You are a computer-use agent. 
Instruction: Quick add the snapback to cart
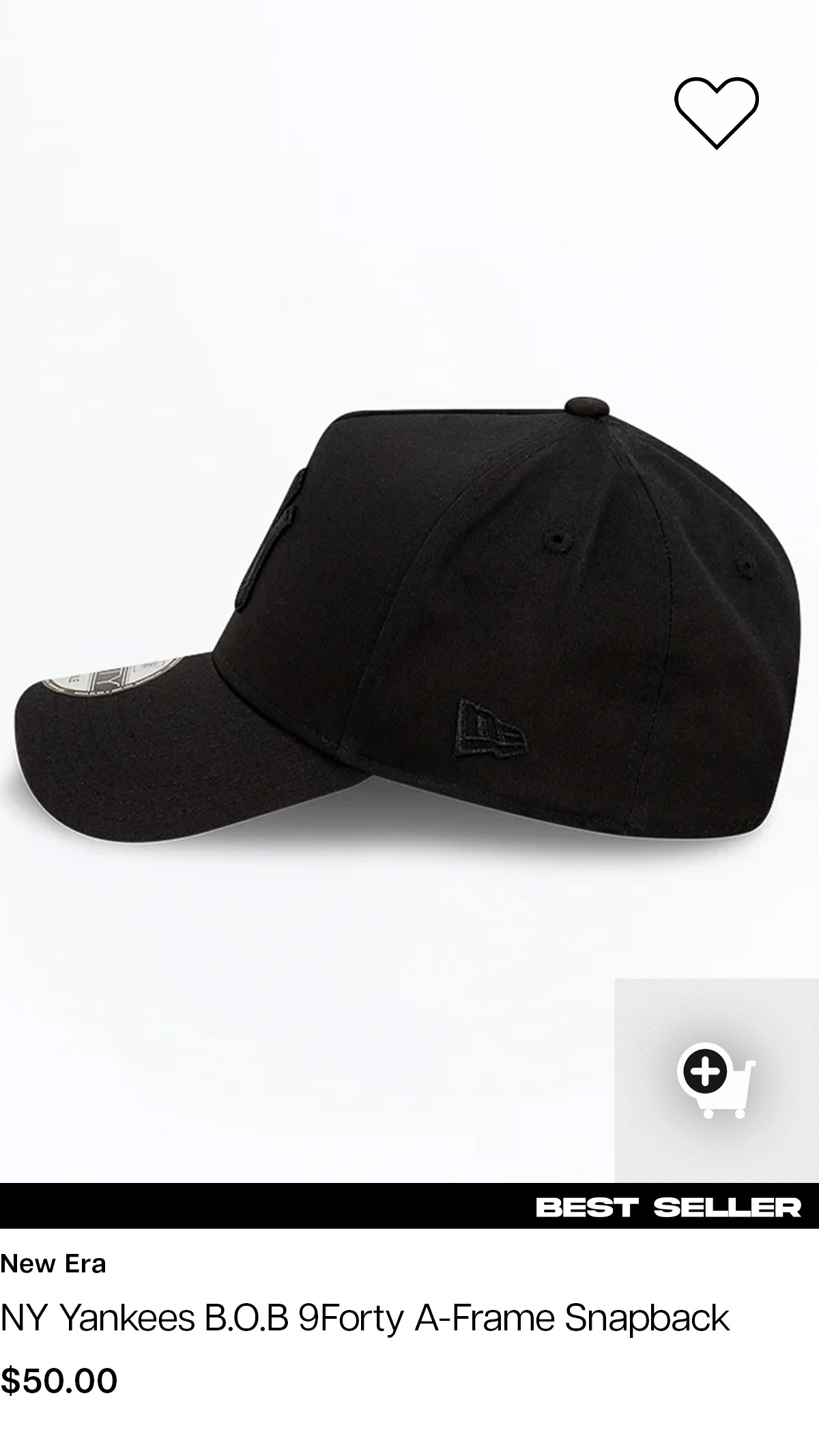[716, 1080]
